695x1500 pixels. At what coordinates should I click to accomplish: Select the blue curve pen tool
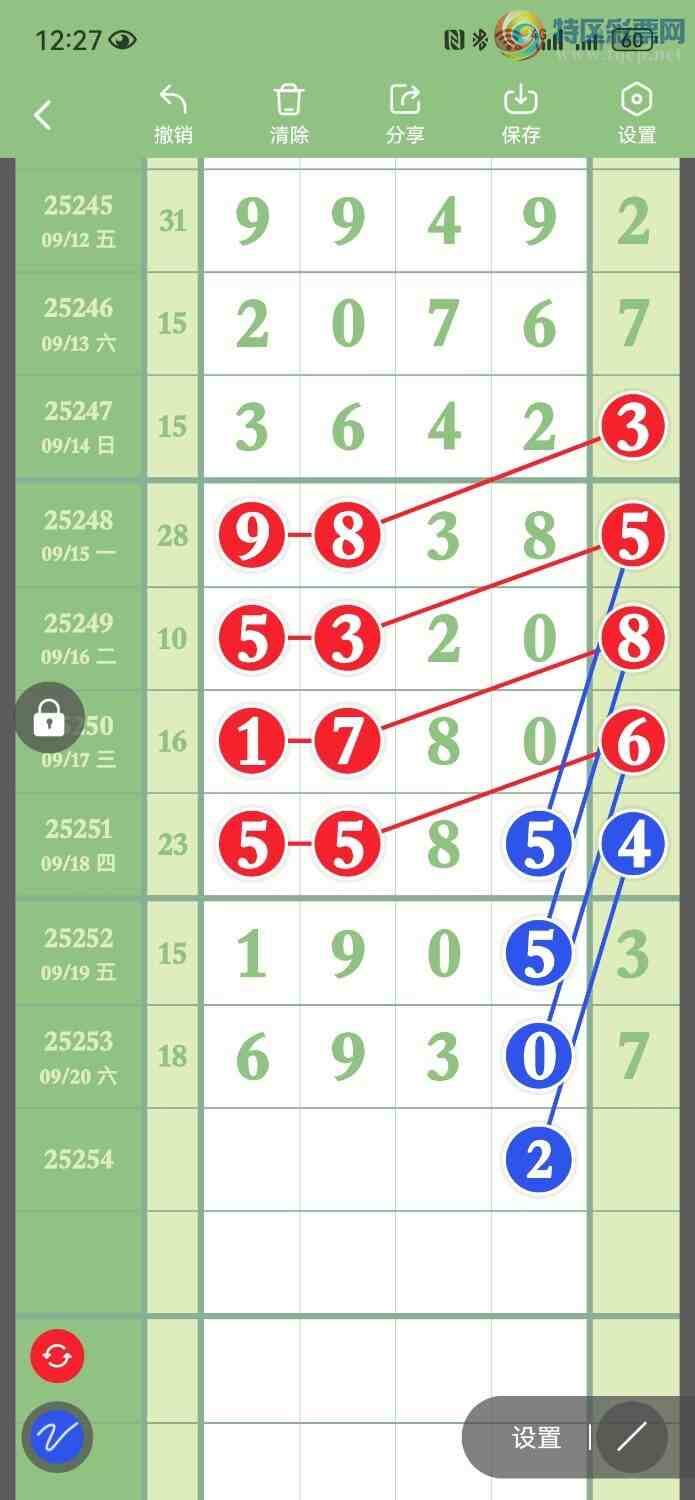[x=57, y=1438]
